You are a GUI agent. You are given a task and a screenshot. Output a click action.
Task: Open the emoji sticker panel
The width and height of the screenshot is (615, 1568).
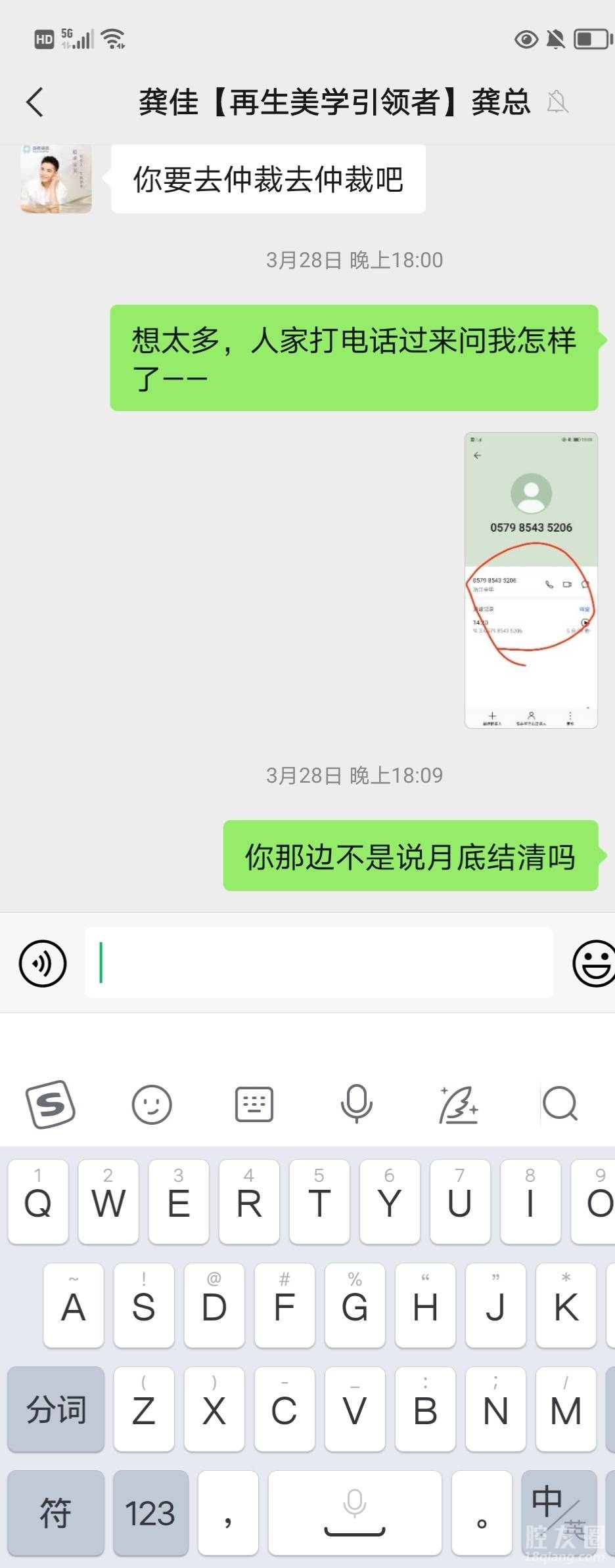pos(594,963)
